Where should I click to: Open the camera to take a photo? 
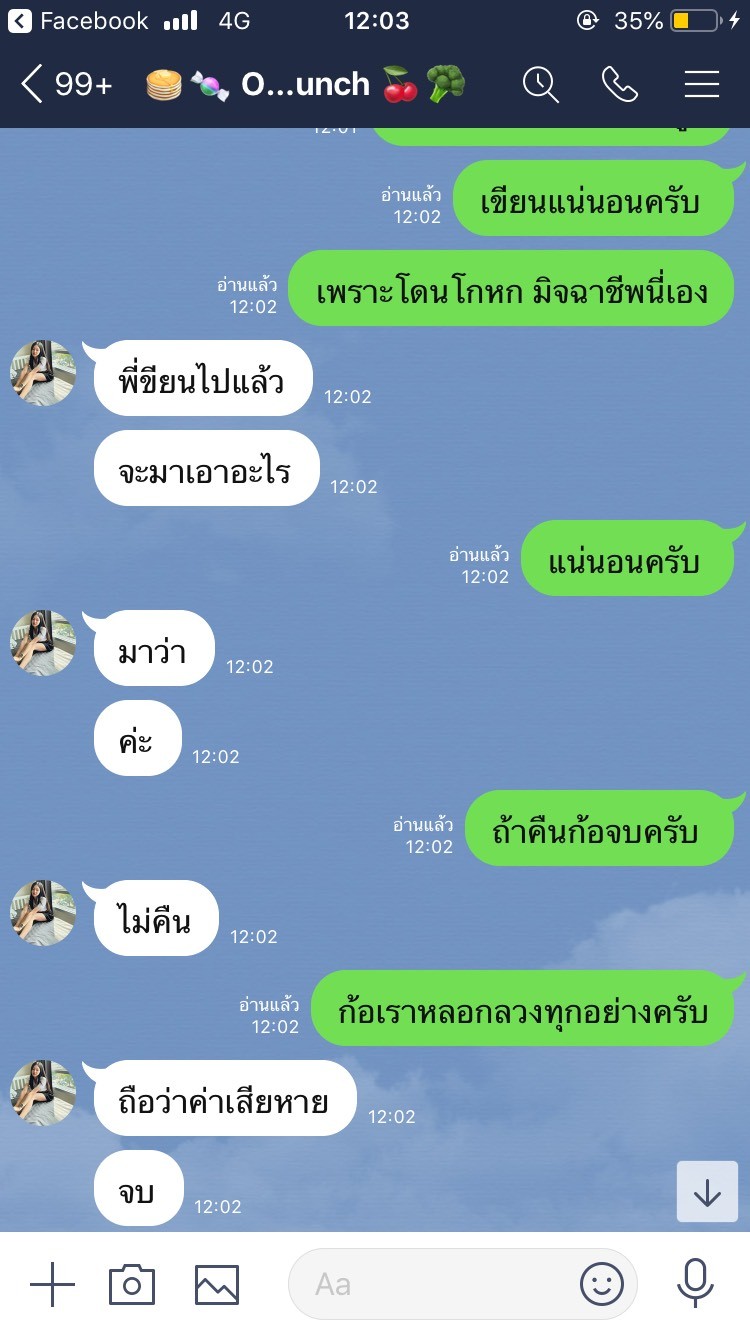click(x=132, y=1284)
